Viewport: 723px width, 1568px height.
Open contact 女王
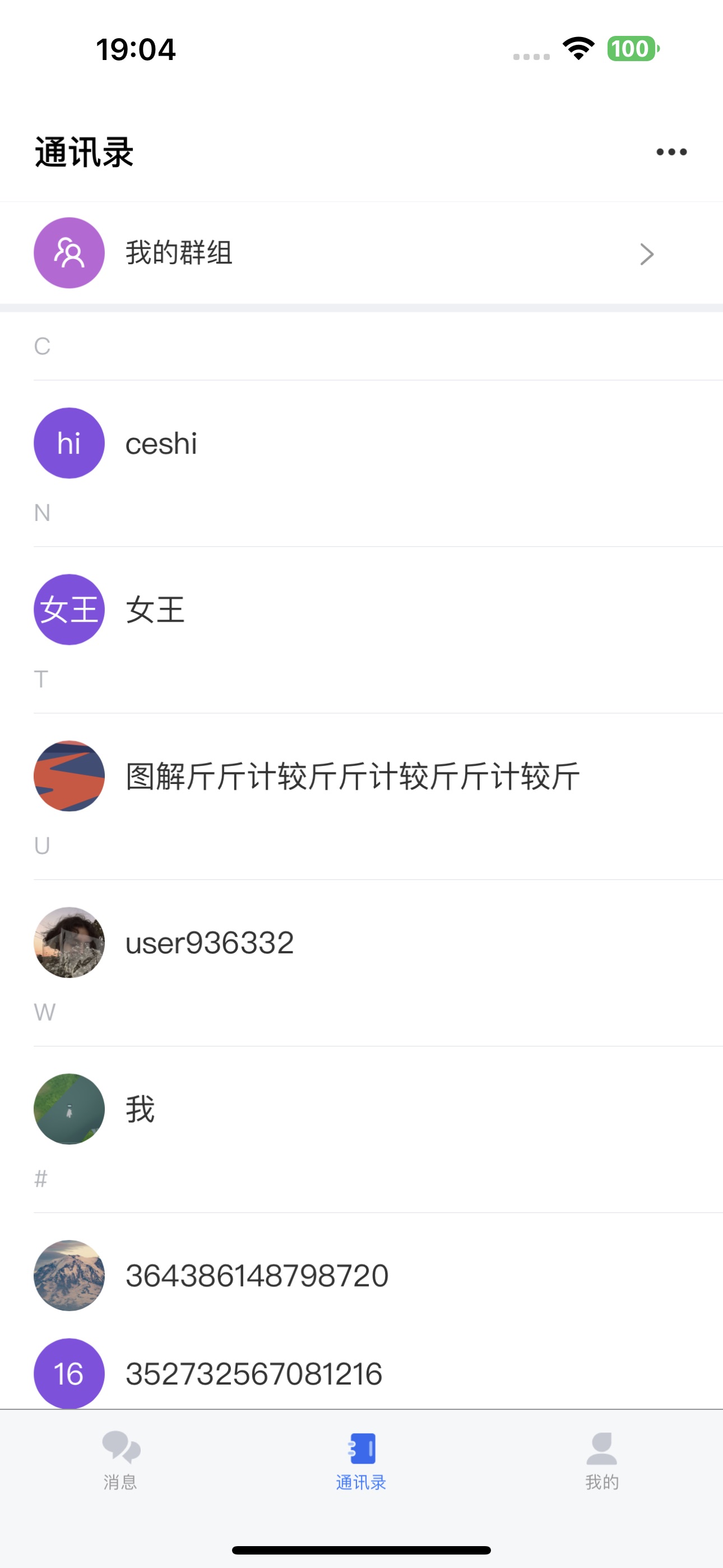[x=361, y=609]
